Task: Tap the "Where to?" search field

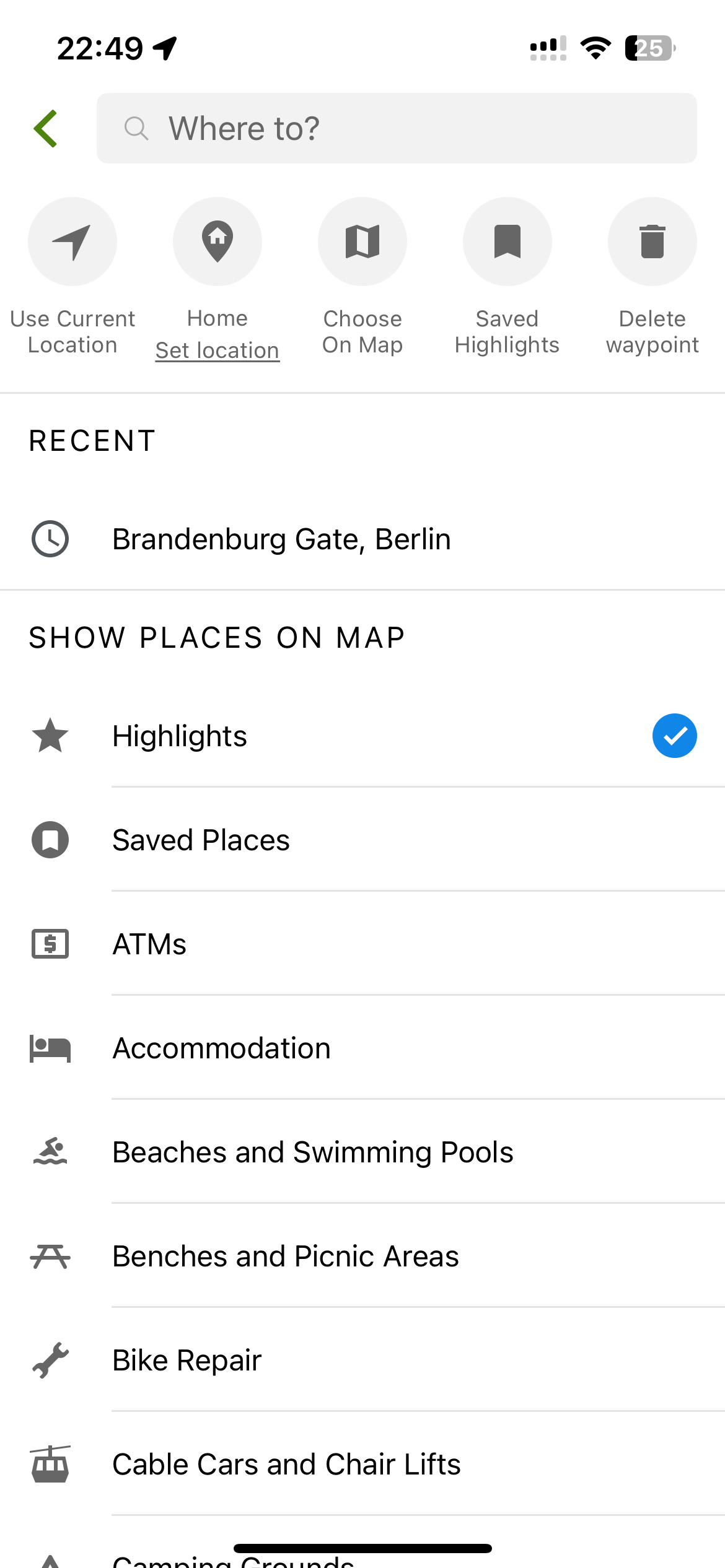Action: 397,128
